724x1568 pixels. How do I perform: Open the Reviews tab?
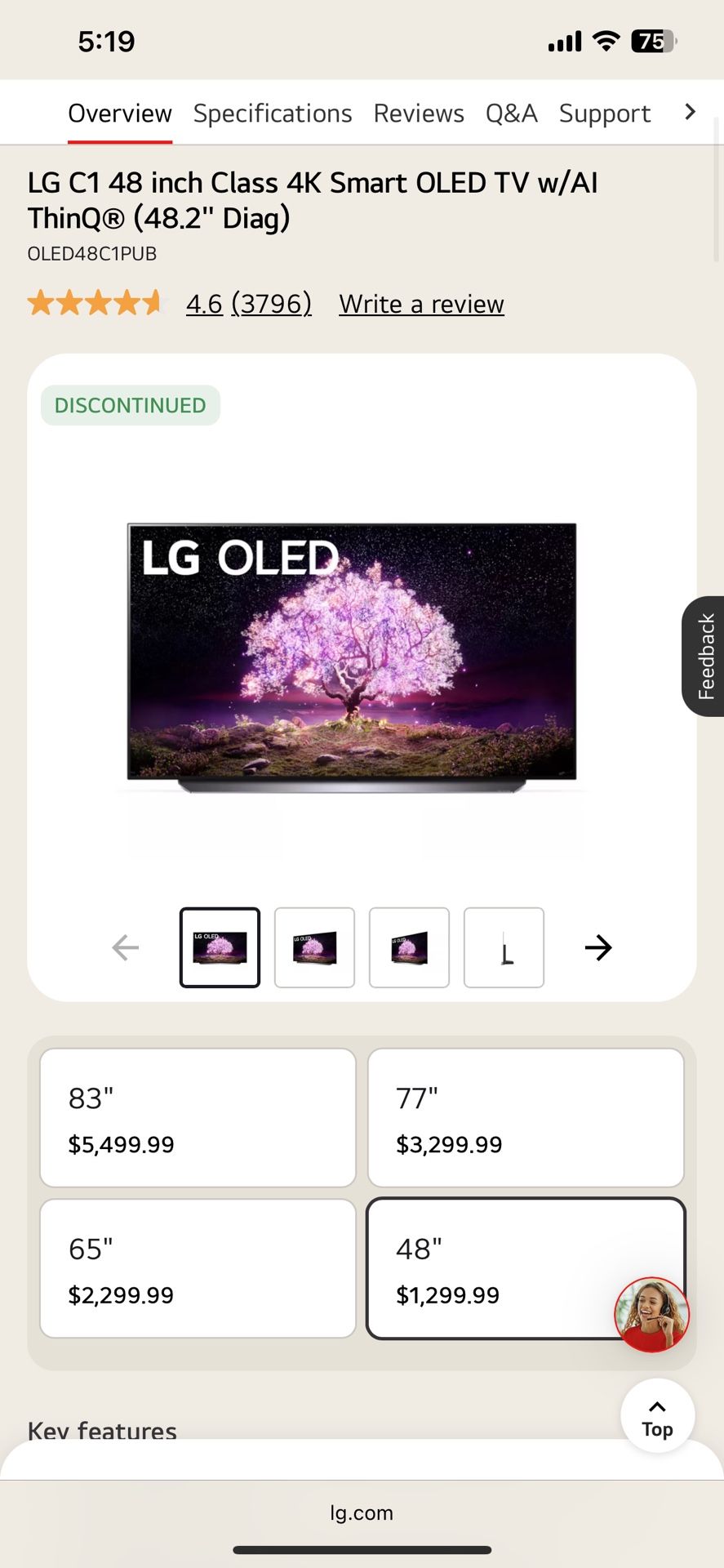coord(419,113)
